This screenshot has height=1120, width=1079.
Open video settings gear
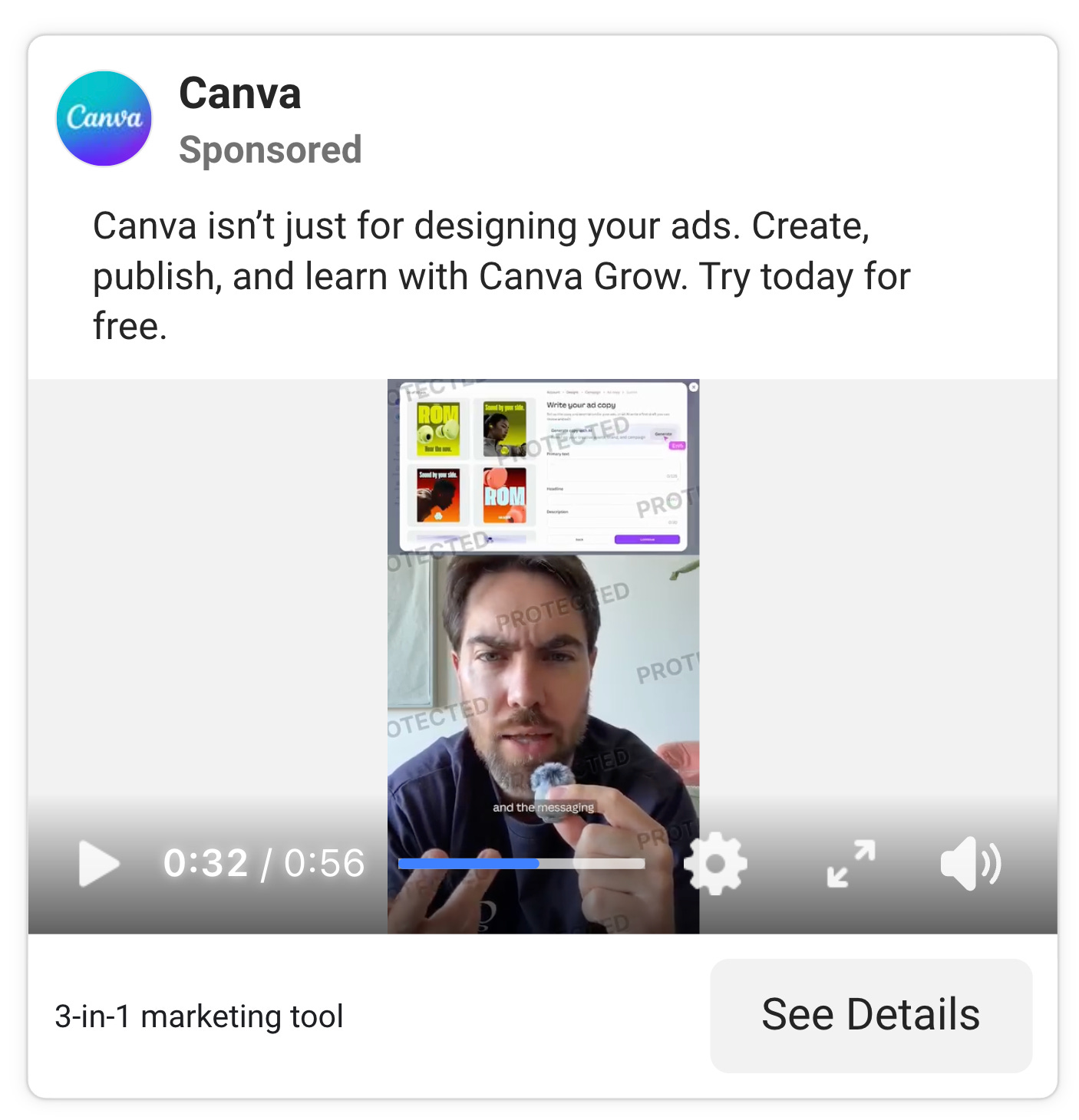pos(715,864)
